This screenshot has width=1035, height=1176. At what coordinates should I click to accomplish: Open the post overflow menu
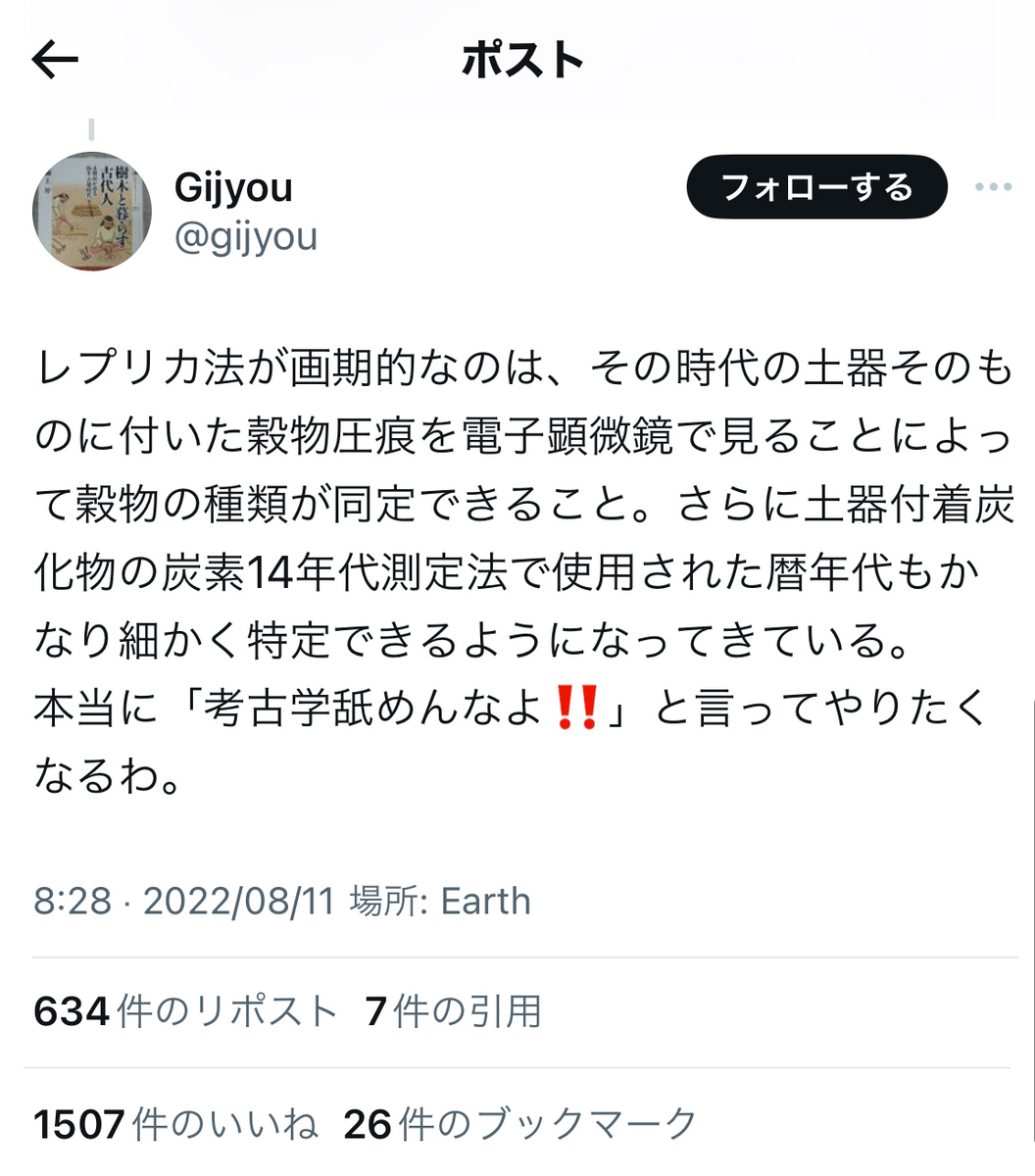coord(993,187)
